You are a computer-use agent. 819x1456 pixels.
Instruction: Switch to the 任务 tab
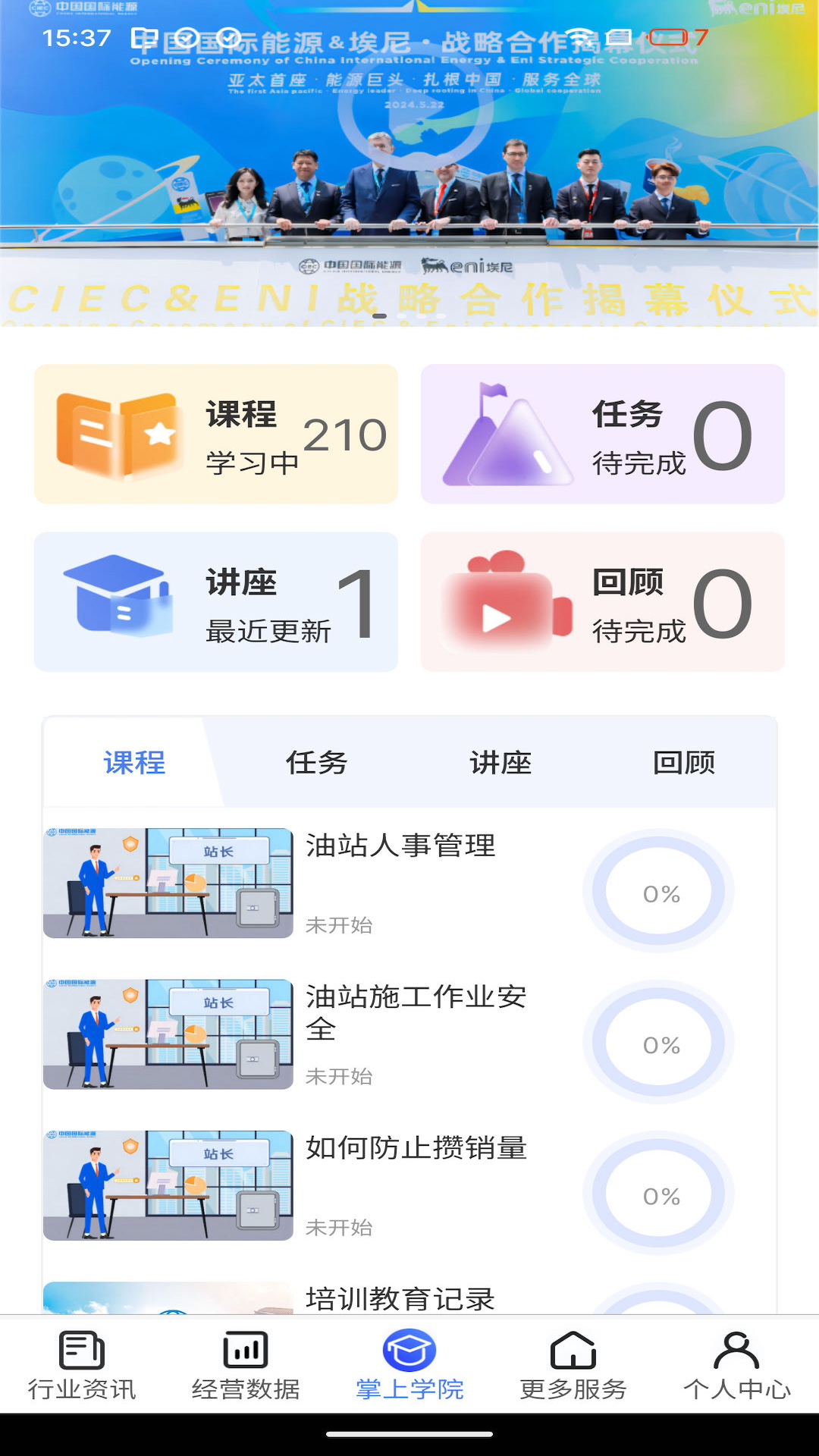coord(316,764)
